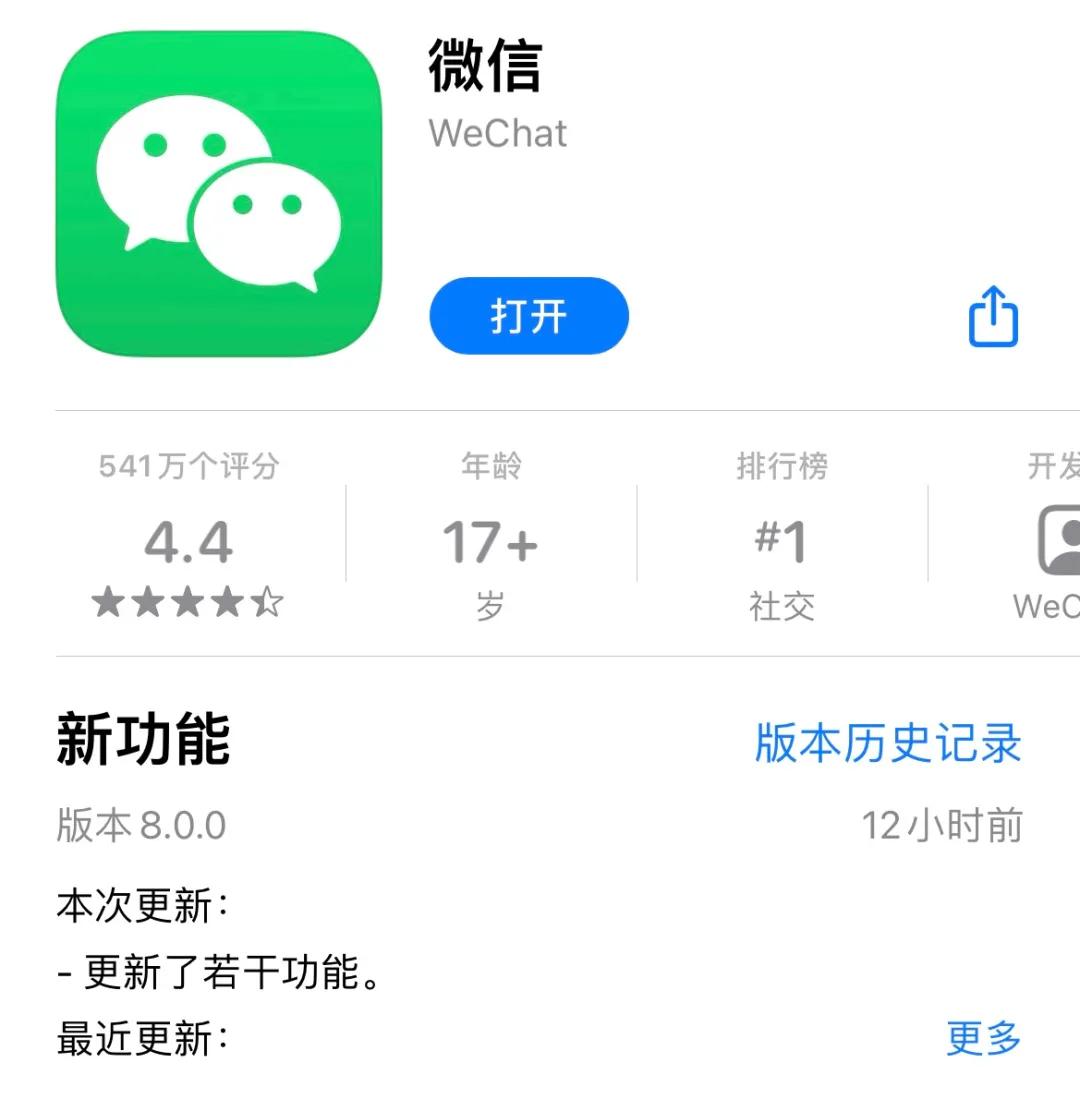Image resolution: width=1080 pixels, height=1099 pixels.
Task: Tap 排行榜 ranking label
Action: (x=783, y=466)
